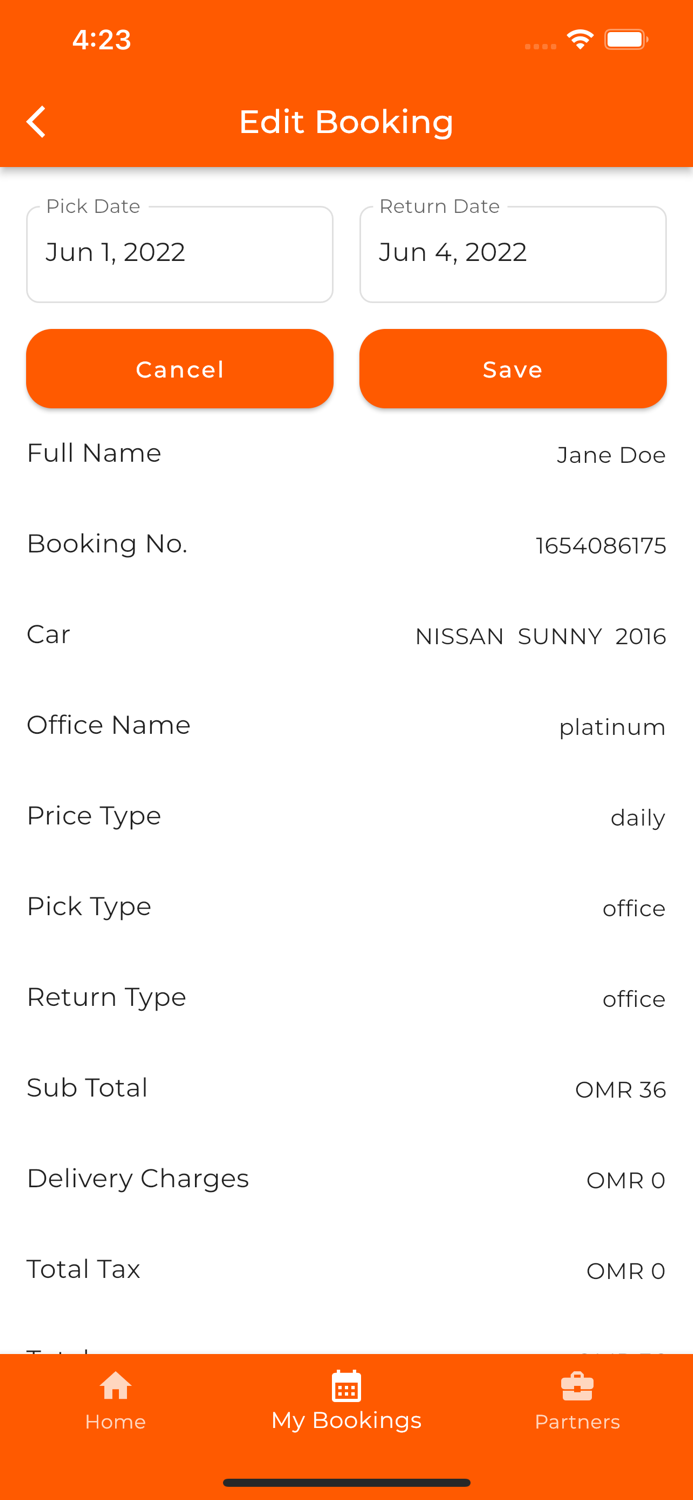This screenshot has width=693, height=1500.
Task: Save the booking changes
Action: (x=513, y=369)
